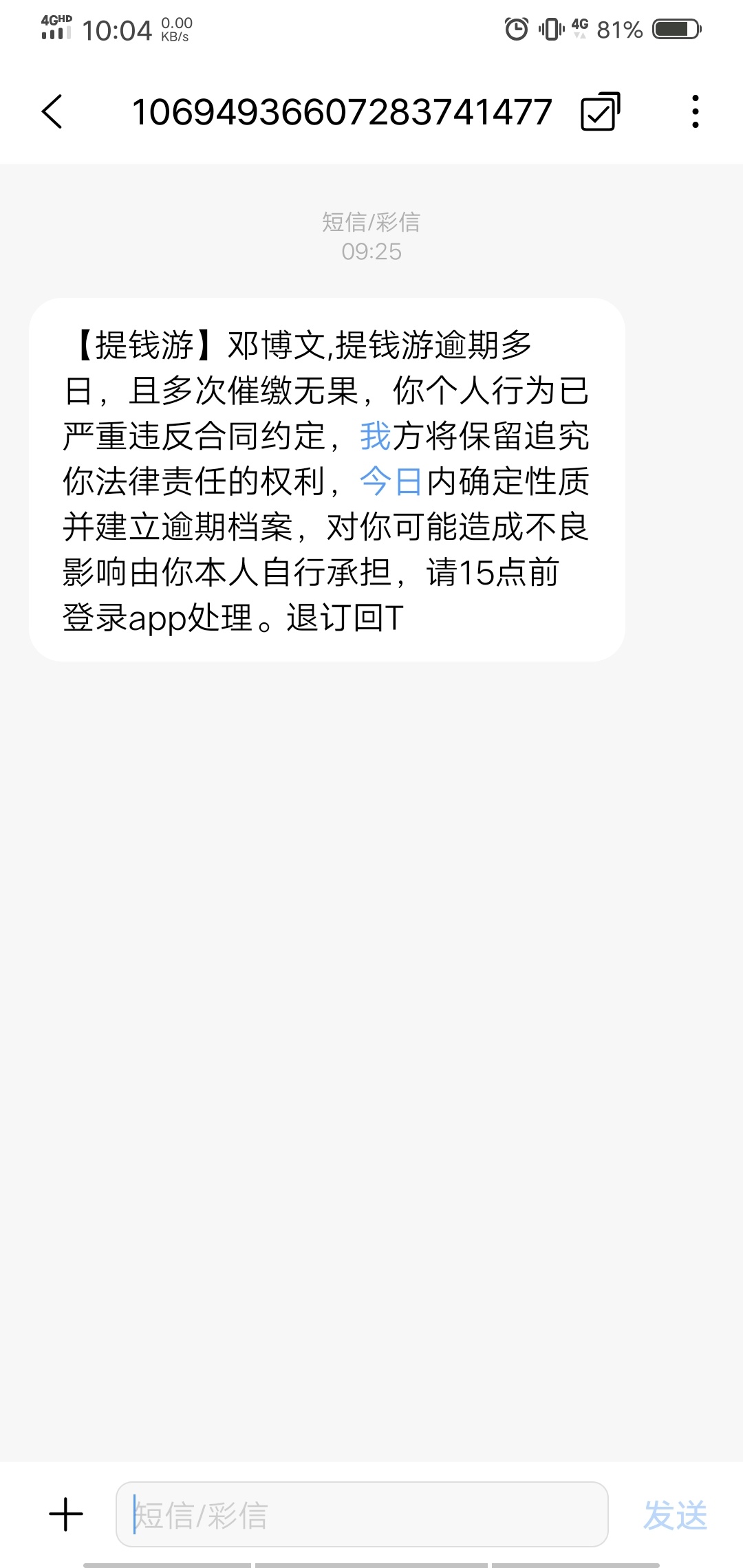Tap the blue 今日 link in message
Screen dimensions: 743x1568
(391, 481)
